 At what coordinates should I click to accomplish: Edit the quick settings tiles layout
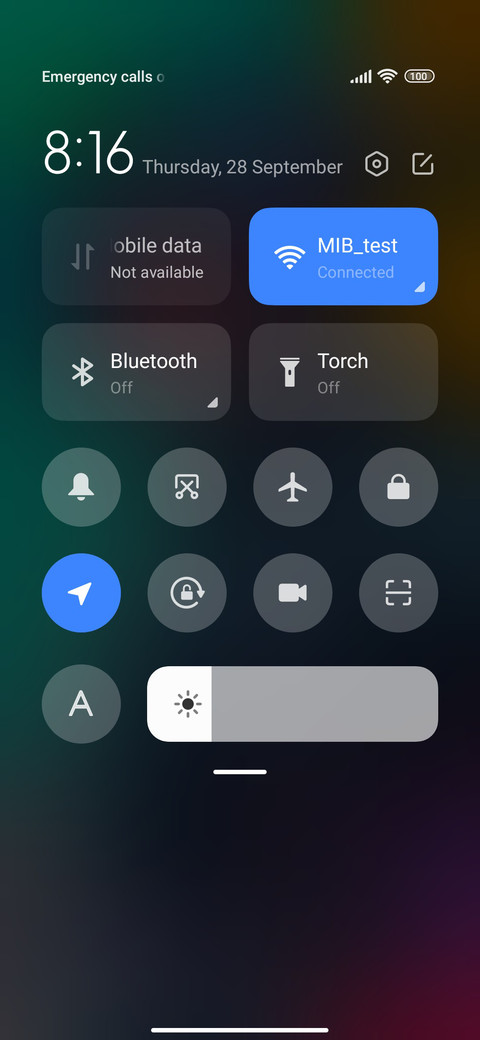tap(423, 164)
